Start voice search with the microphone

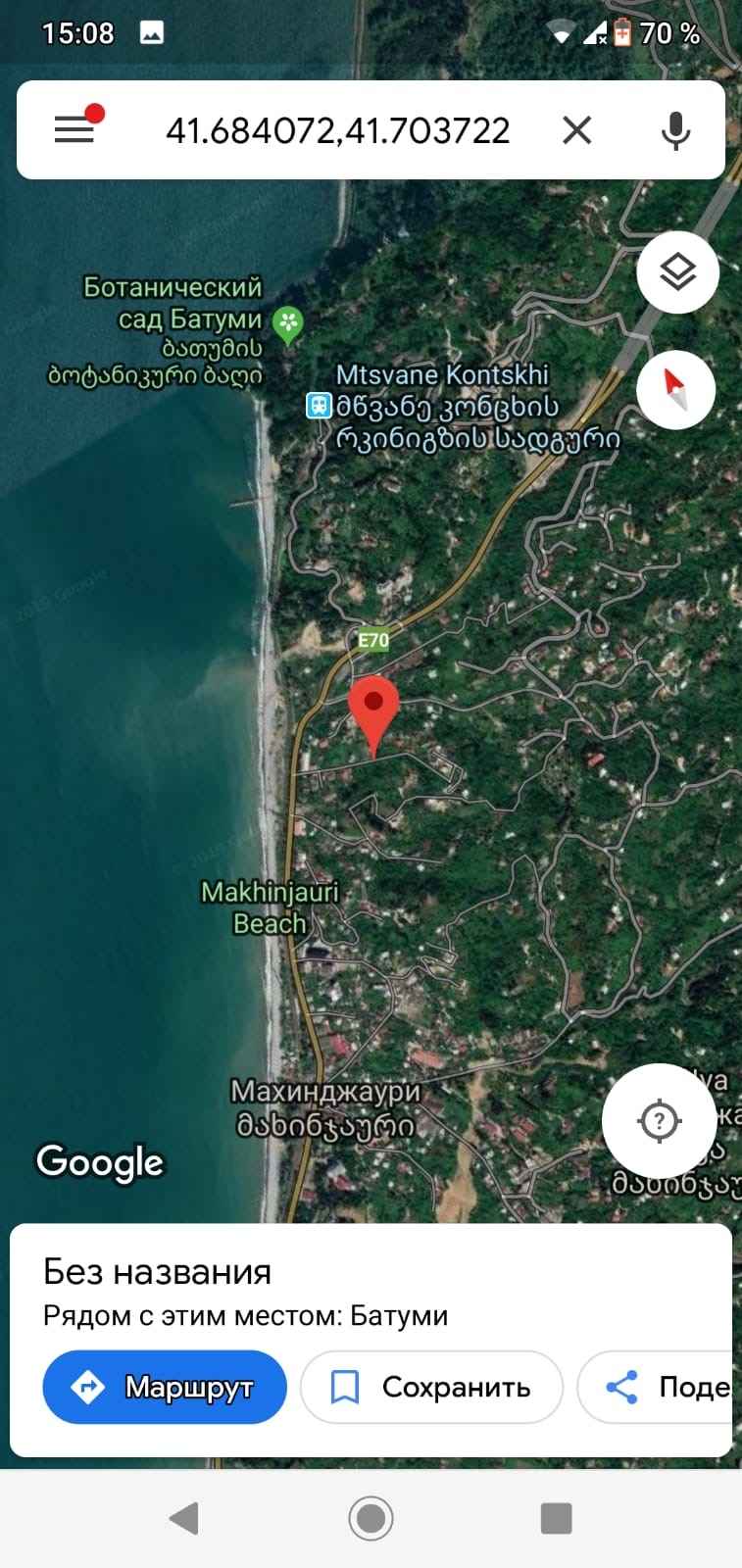coord(675,129)
